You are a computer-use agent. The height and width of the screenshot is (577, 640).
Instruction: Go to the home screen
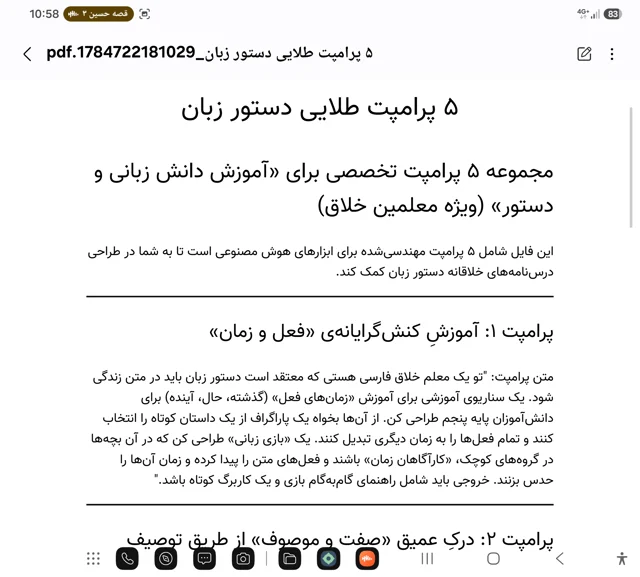click(x=493, y=559)
